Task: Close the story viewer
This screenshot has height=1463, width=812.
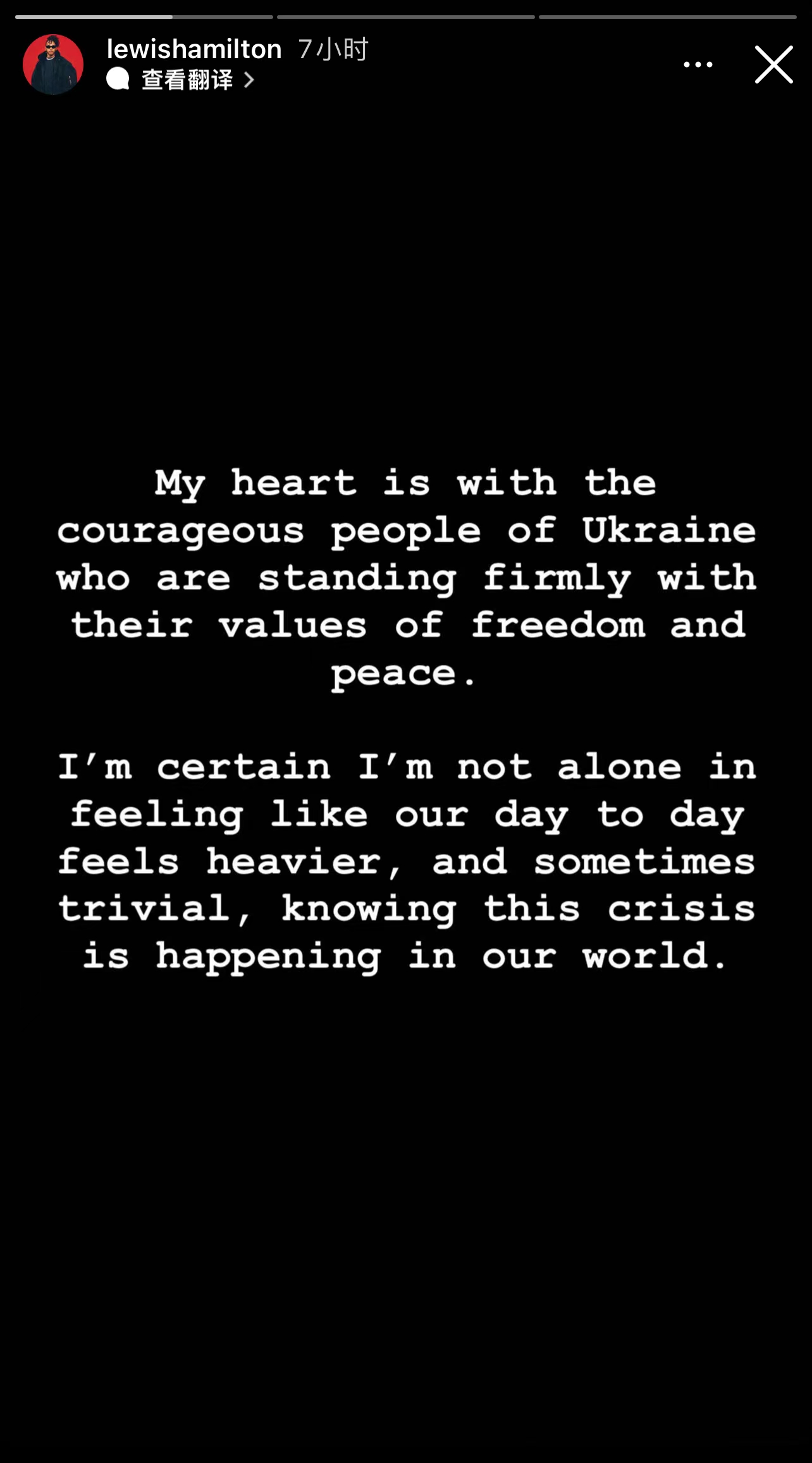Action: coord(773,65)
